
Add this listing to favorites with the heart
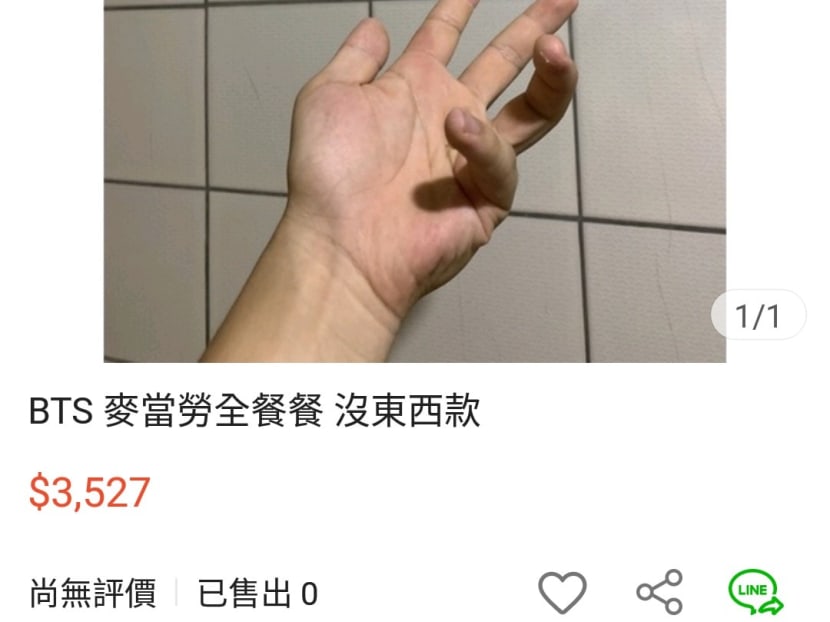(x=562, y=593)
